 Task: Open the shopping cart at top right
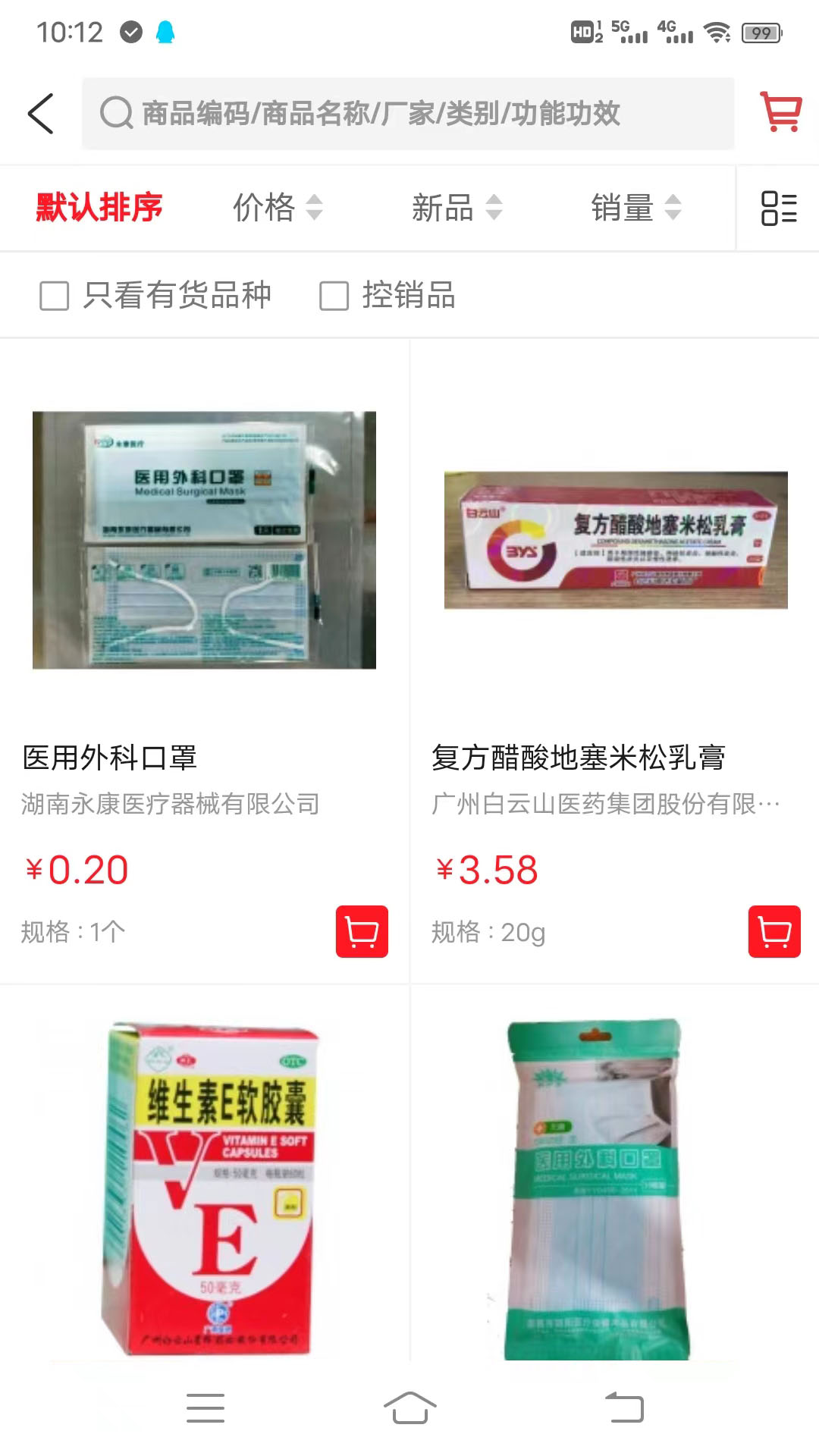pos(780,112)
